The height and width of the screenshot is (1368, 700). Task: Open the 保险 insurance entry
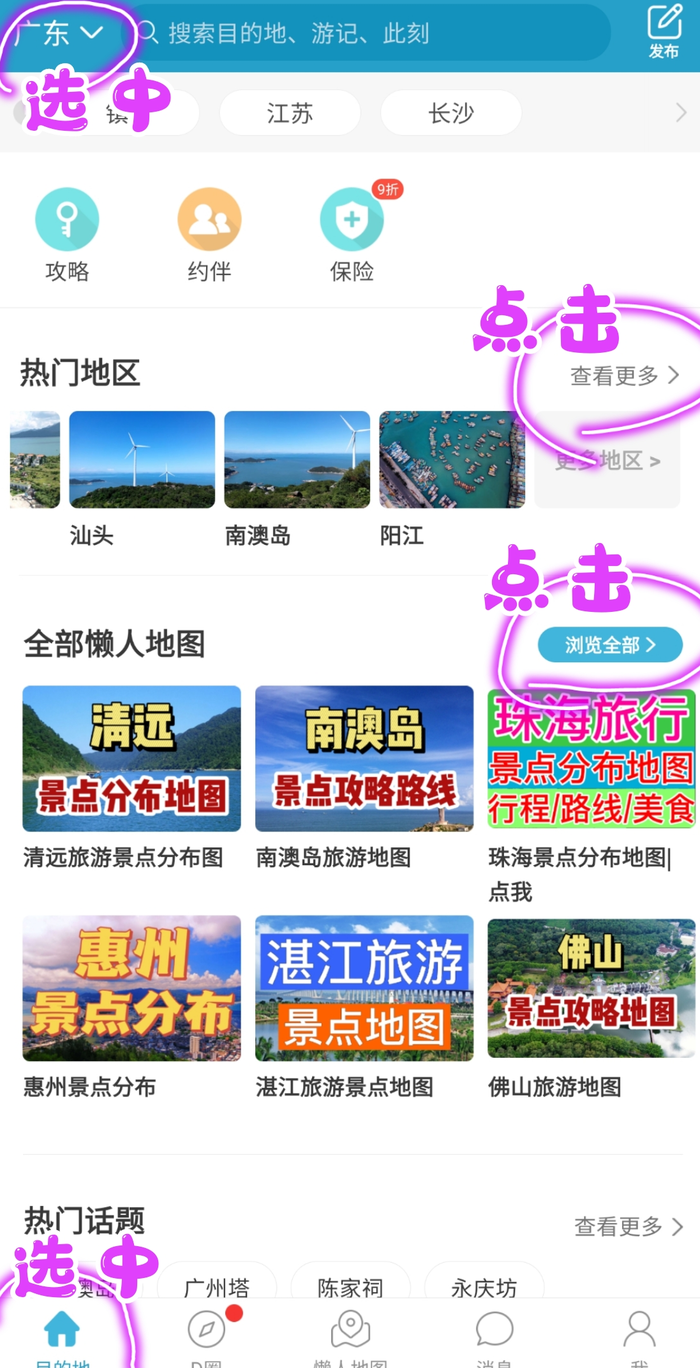coord(352,236)
